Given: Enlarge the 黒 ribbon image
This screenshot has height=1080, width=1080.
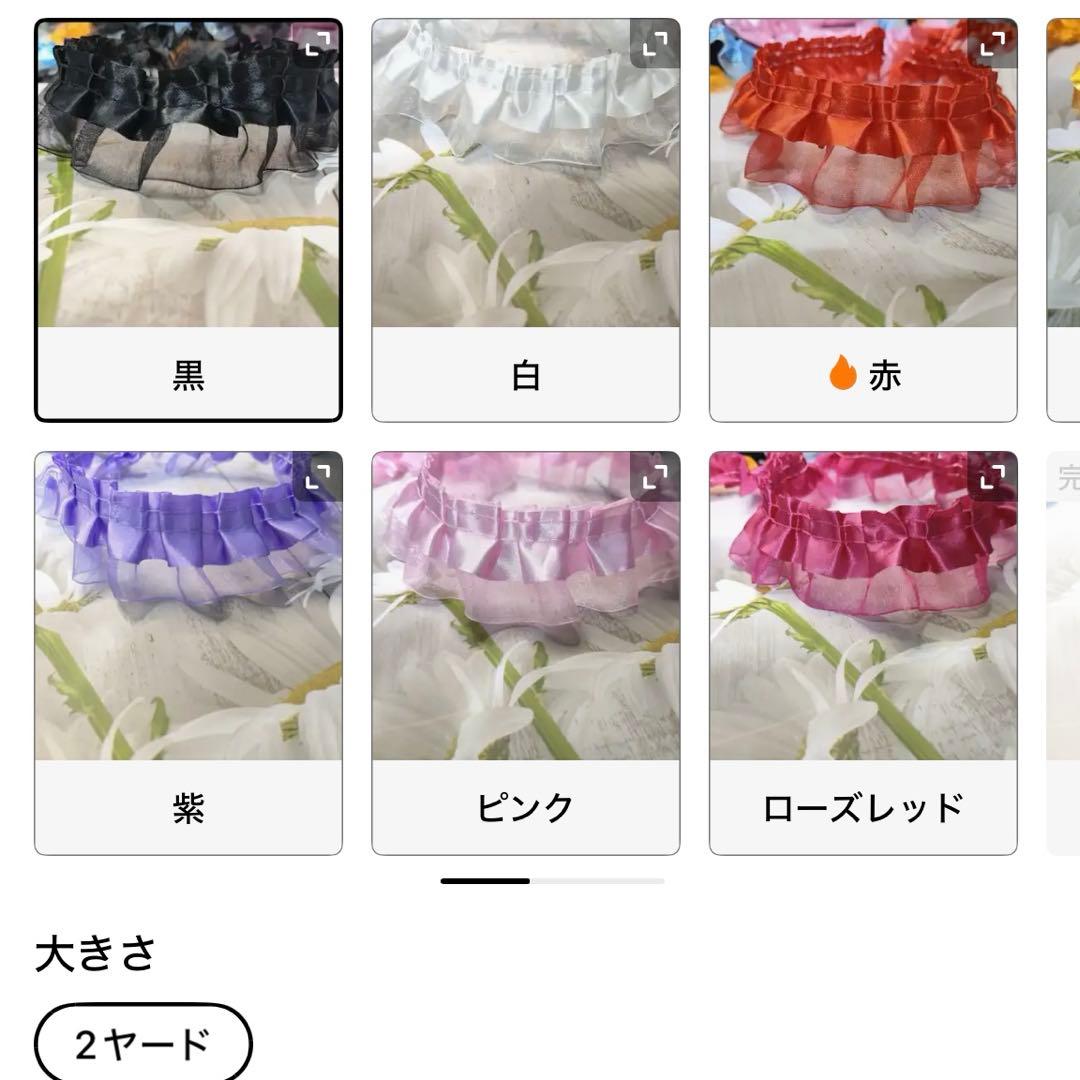Looking at the screenshot, I should (317, 44).
